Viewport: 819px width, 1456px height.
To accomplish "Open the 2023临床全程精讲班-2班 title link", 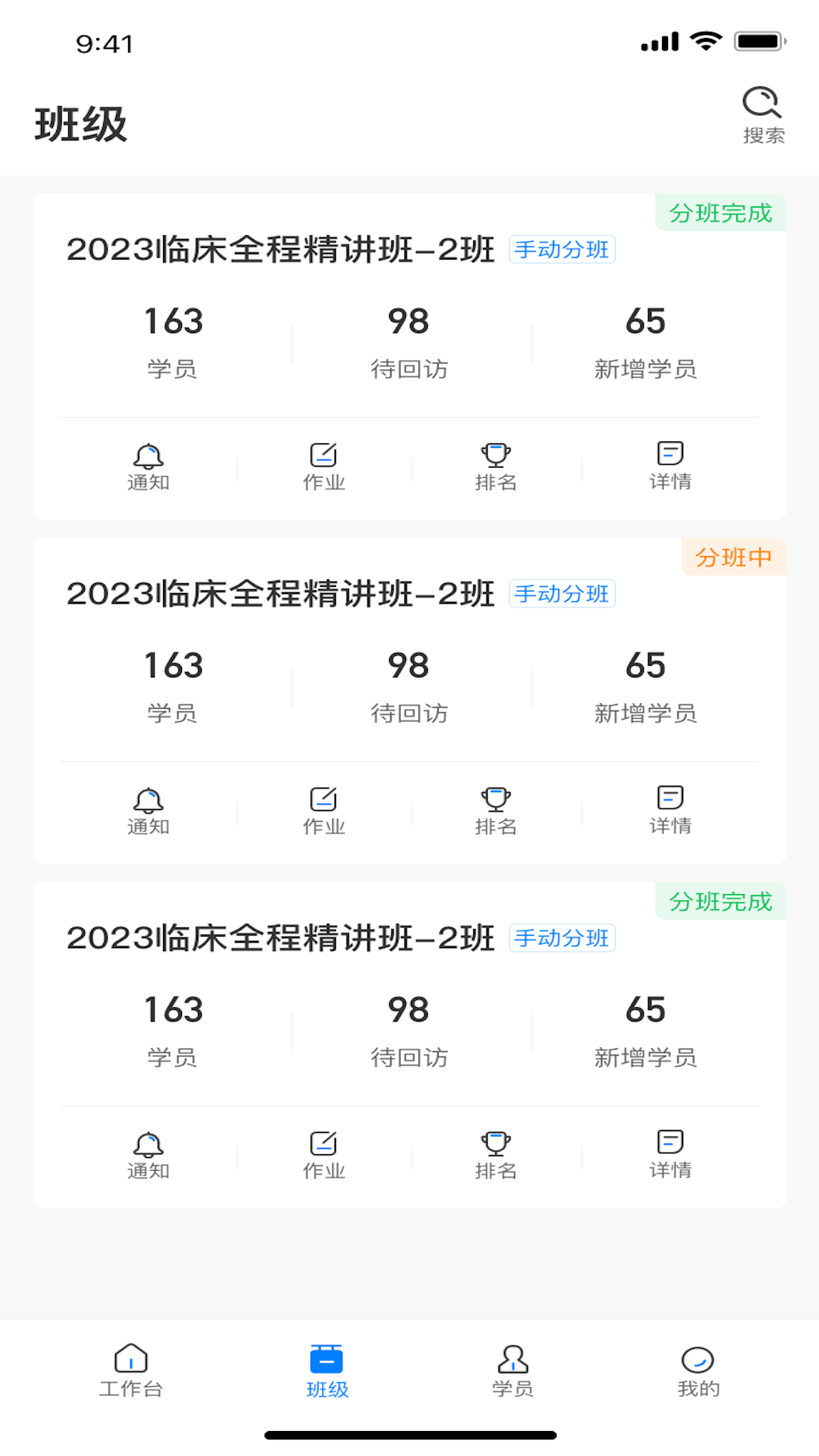I will (281, 250).
